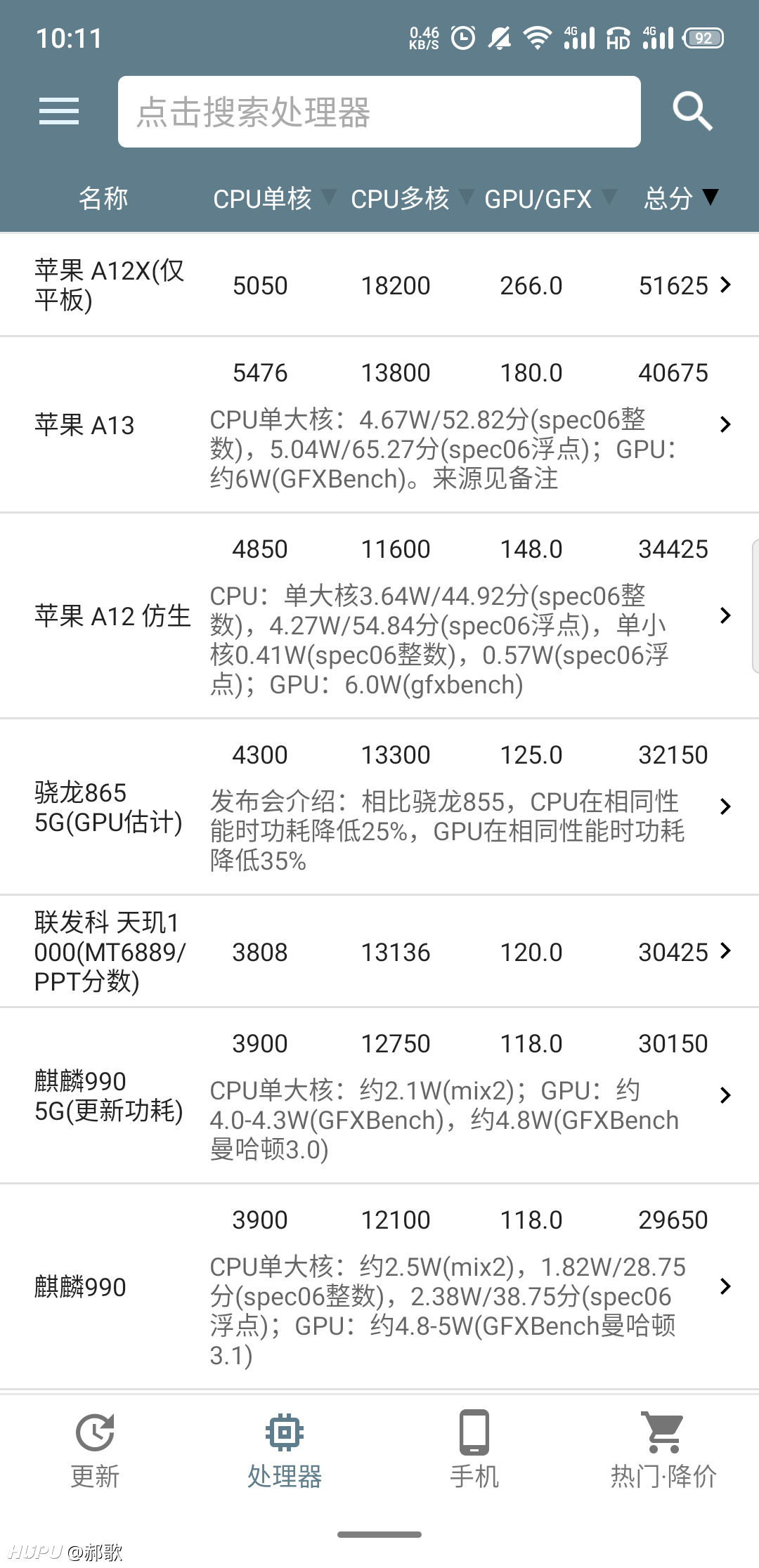View 苹果 A12 仿生 details
The image size is (759, 1568).
click(x=379, y=616)
